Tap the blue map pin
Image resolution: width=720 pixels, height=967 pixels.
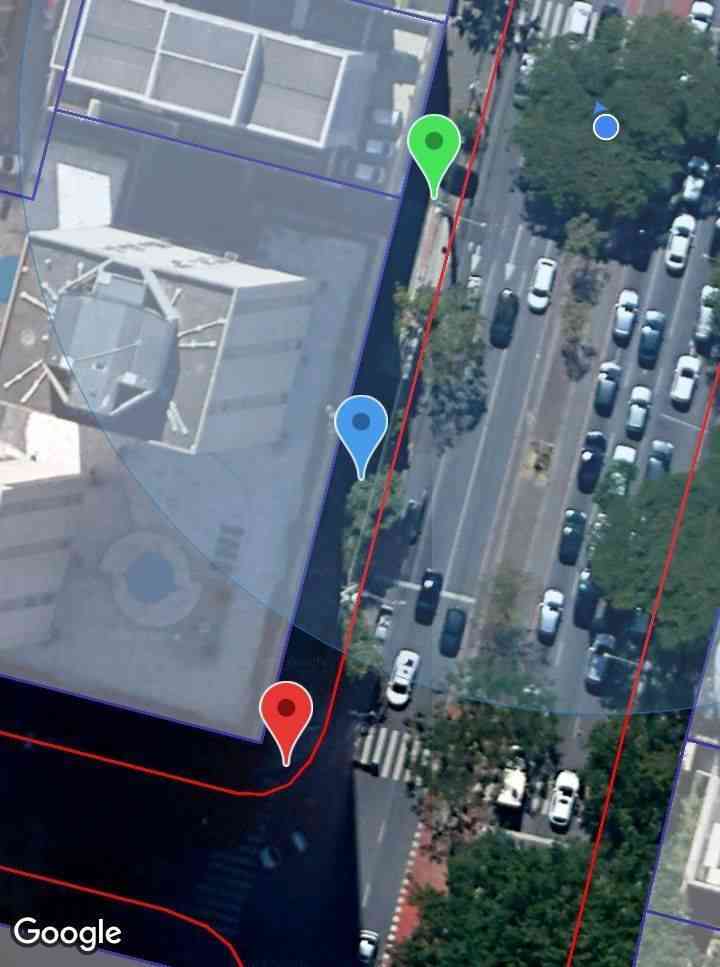[x=361, y=427]
